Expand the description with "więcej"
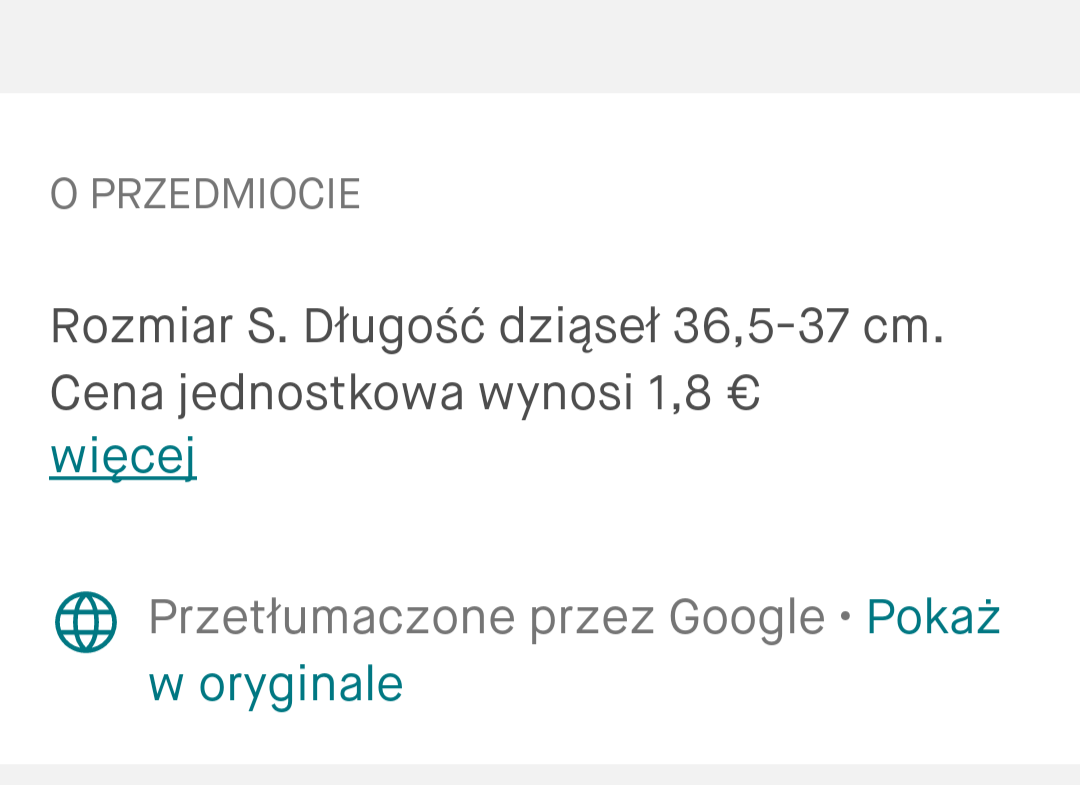 [123, 457]
